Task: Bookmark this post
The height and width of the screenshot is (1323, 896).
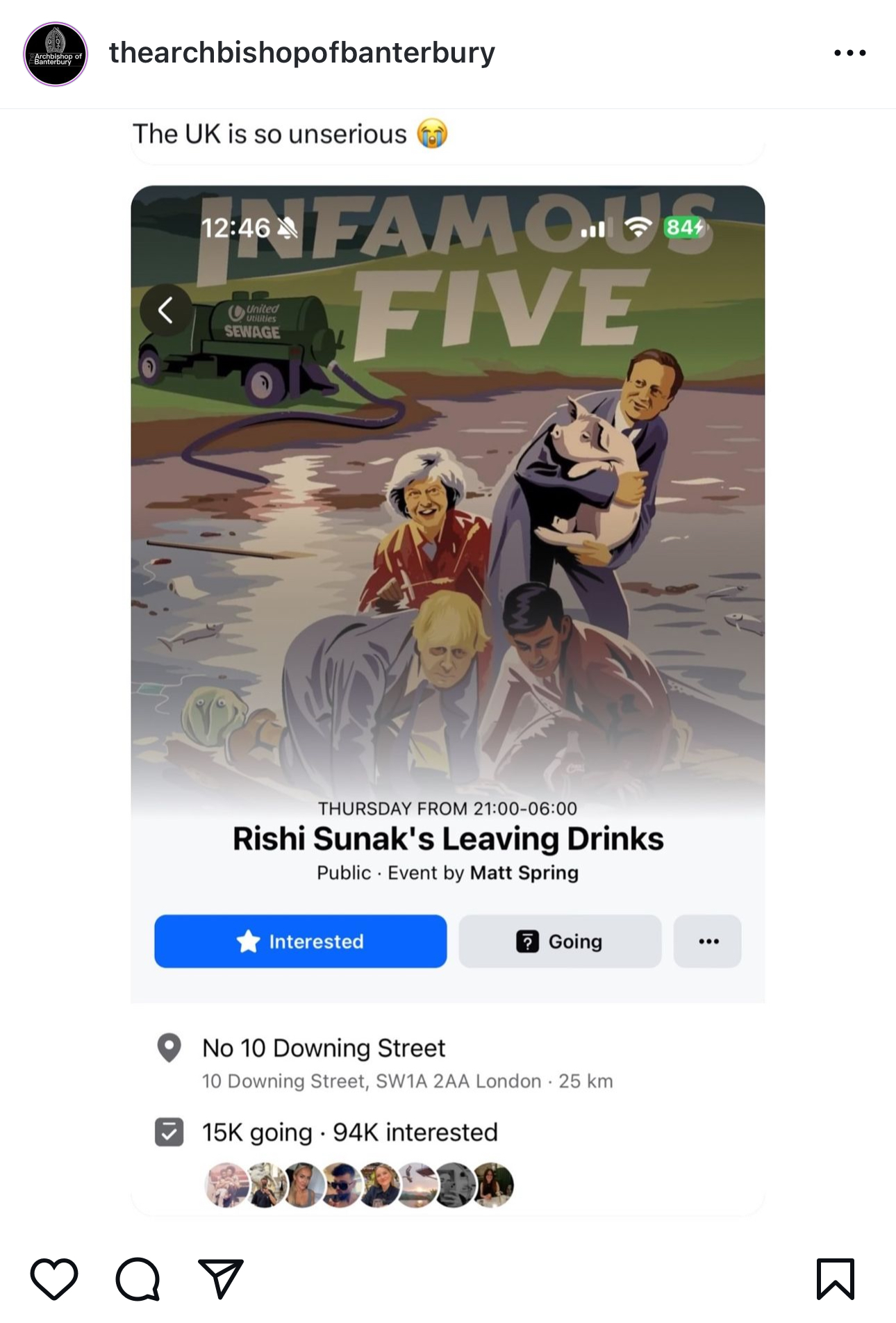Action: (x=835, y=1278)
